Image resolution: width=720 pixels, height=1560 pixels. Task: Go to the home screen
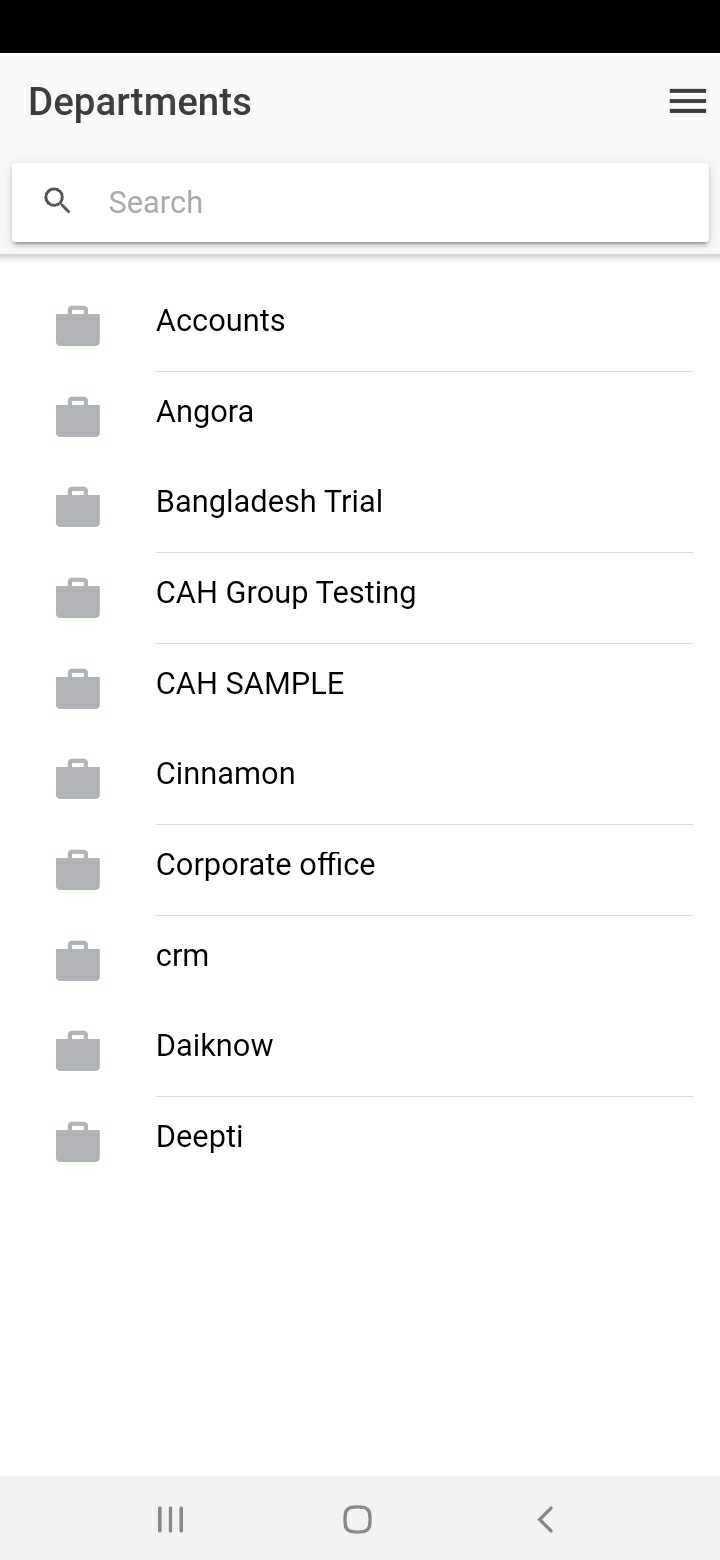357,1519
